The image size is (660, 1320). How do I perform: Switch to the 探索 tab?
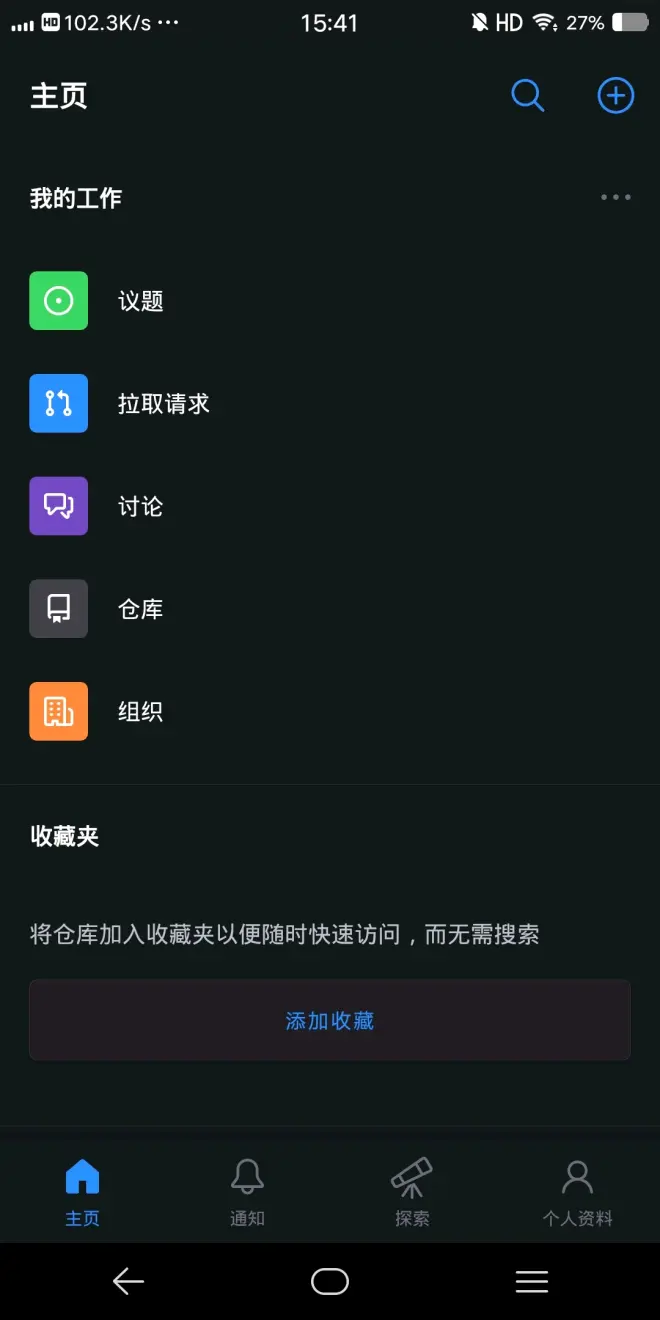click(x=412, y=1192)
